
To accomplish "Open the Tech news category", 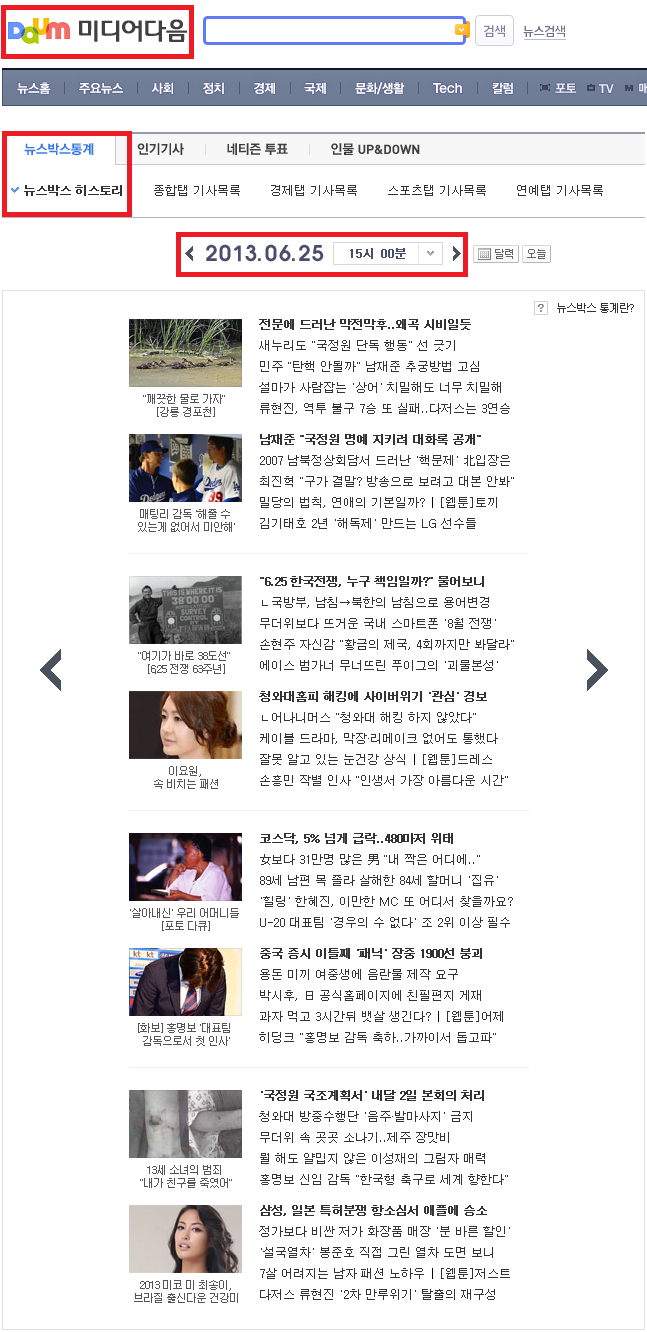I will point(447,88).
